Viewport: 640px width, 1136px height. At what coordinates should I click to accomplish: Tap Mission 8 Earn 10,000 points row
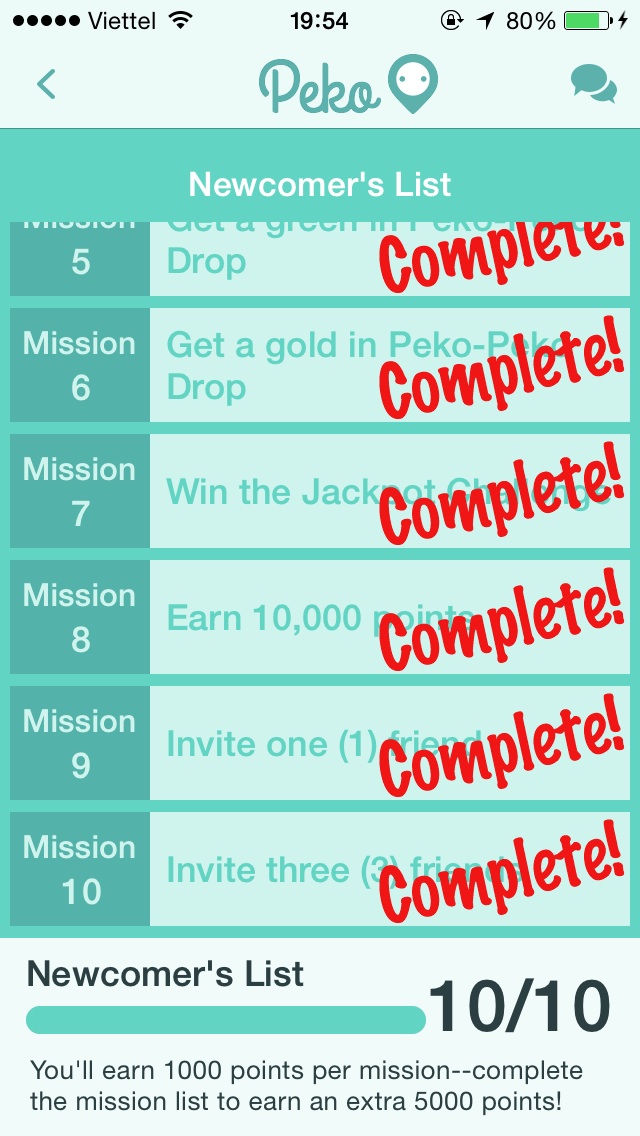click(320, 617)
